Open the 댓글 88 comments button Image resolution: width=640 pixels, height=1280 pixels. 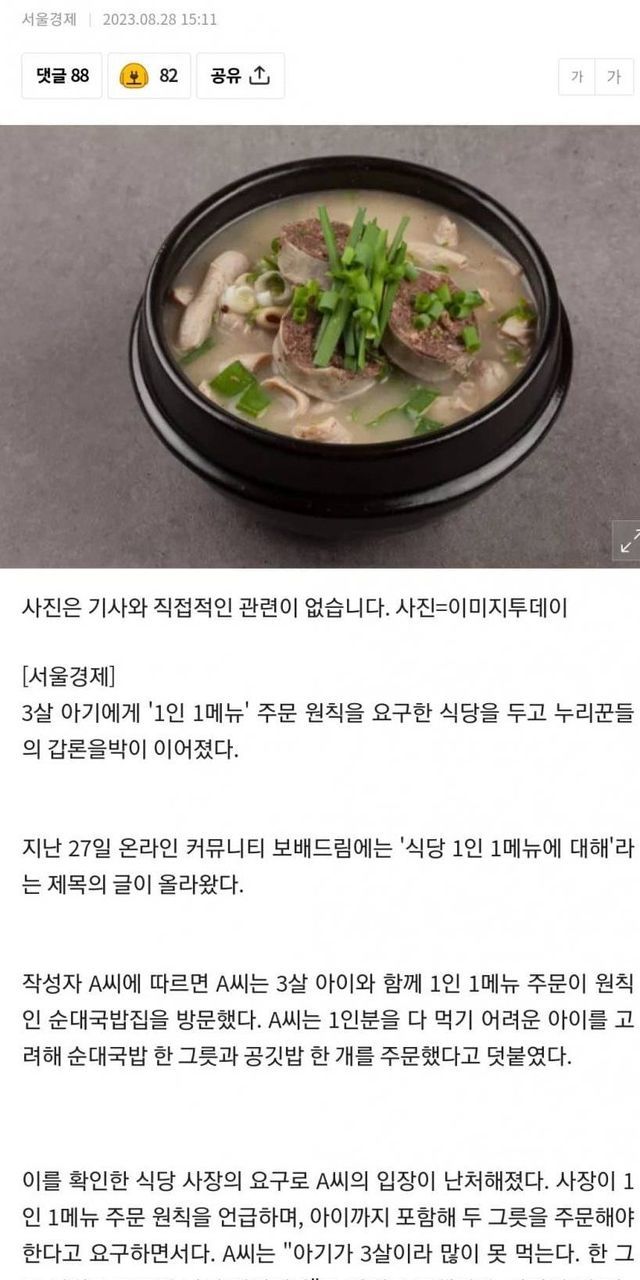coord(62,76)
